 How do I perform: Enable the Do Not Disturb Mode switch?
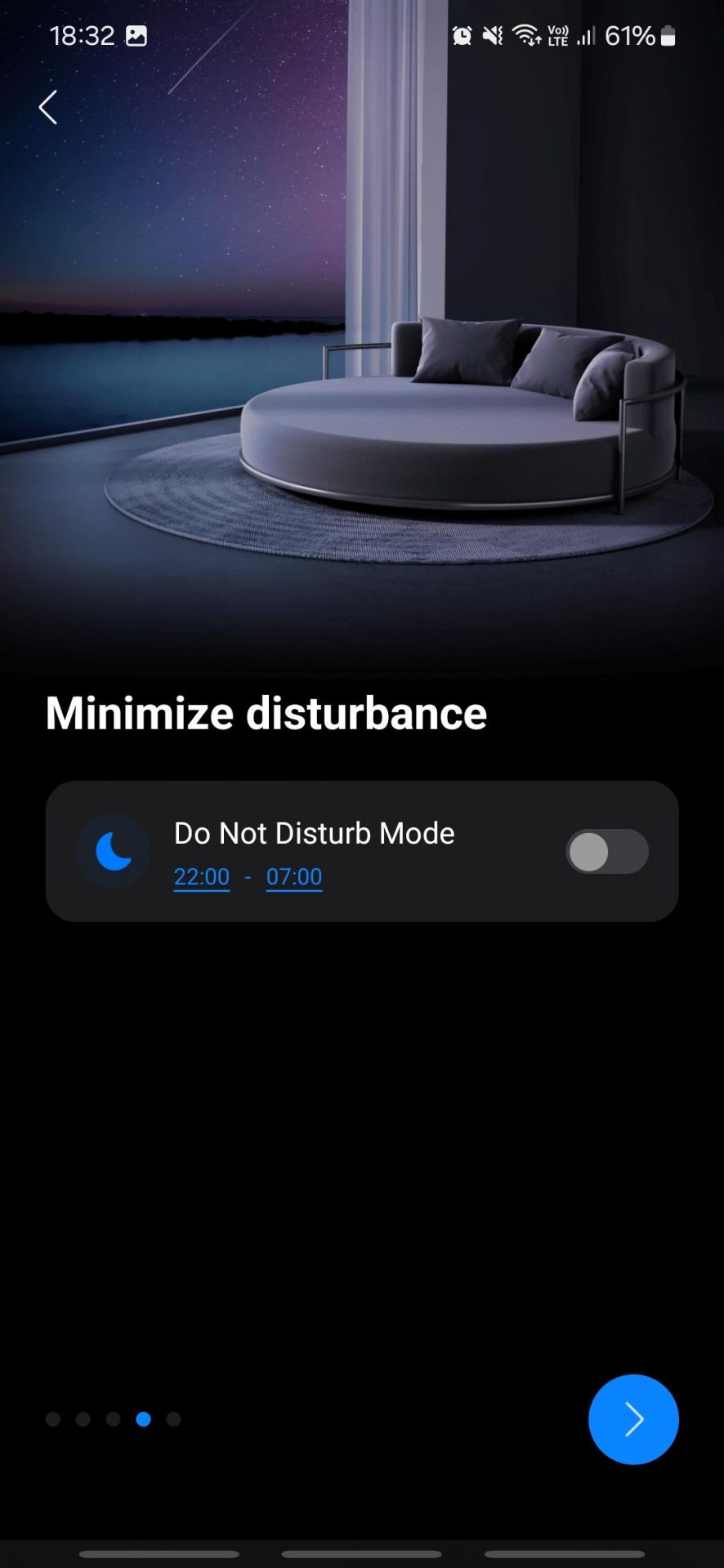[607, 852]
